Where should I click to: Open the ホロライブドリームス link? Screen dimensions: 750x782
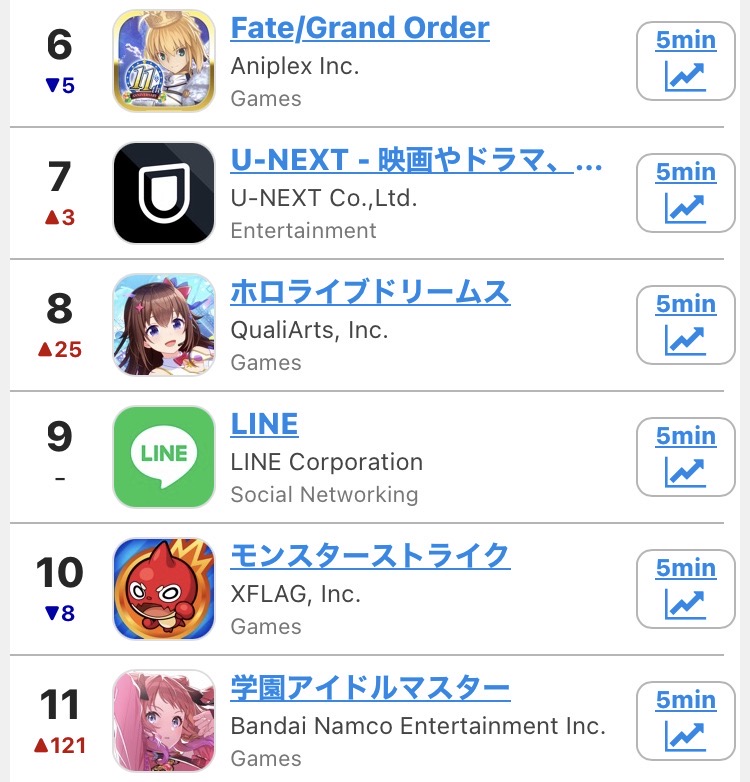click(x=370, y=292)
